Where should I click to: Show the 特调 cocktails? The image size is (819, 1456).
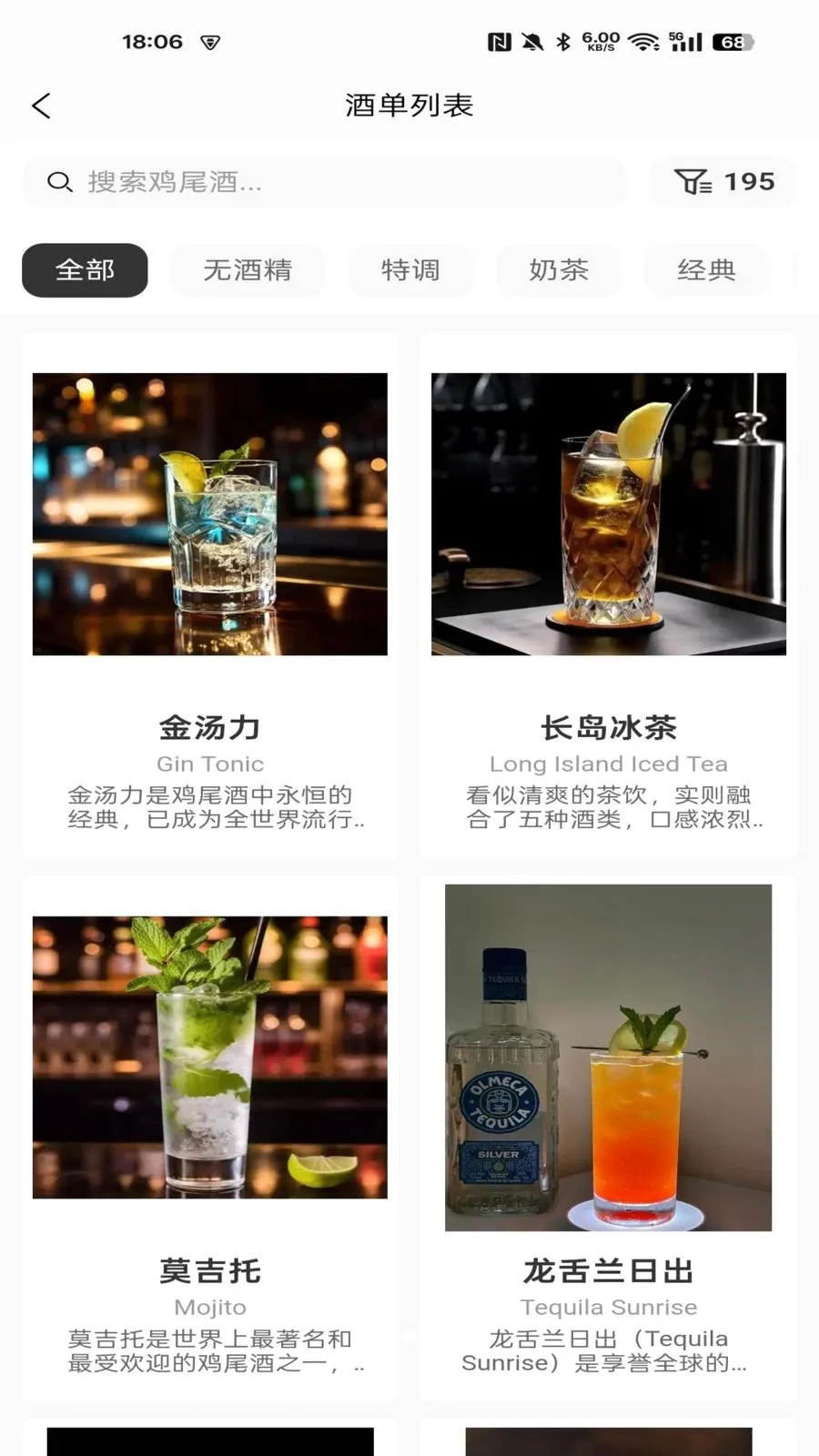410,270
